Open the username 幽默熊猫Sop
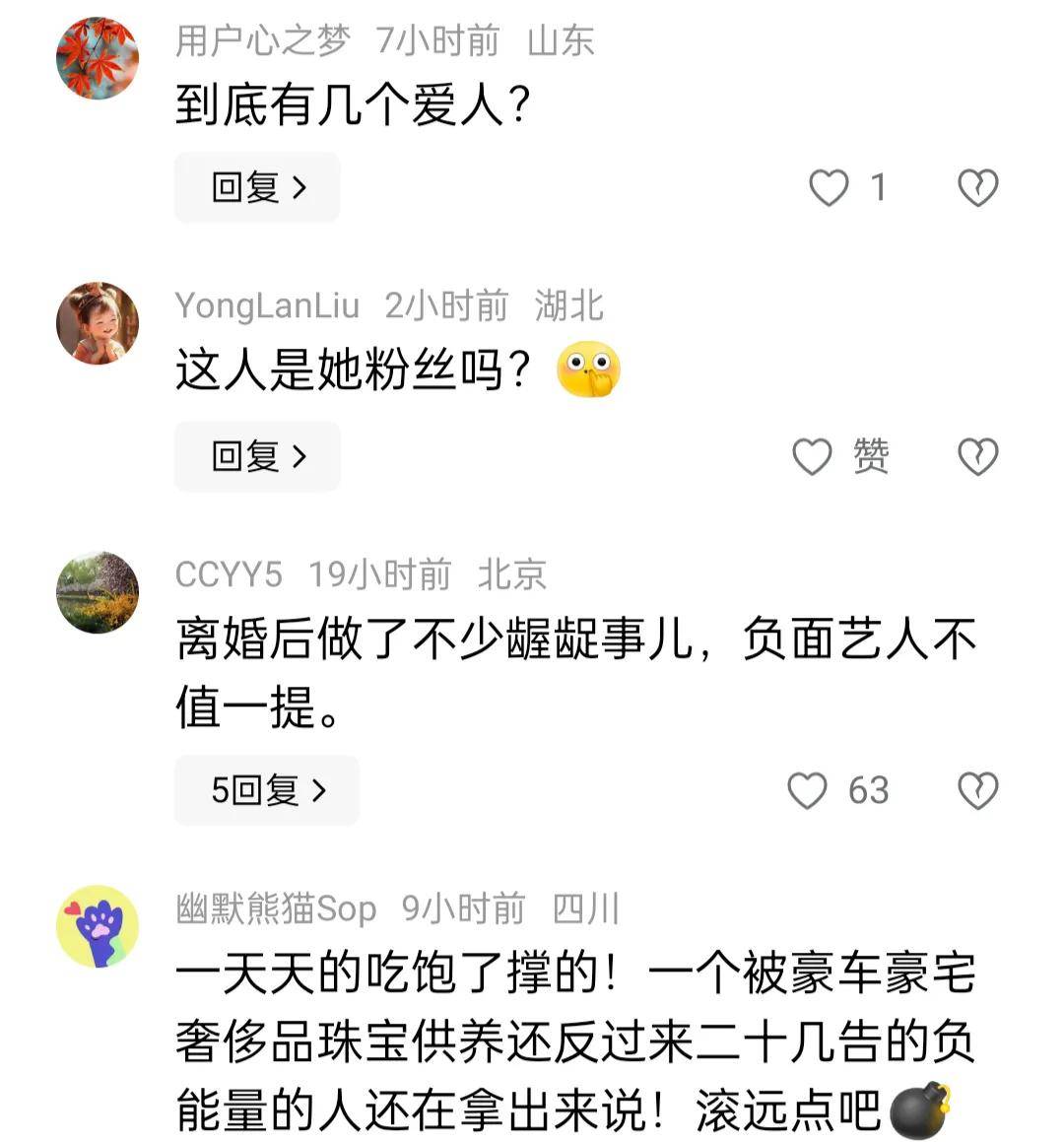1064x1142 pixels. tap(276, 908)
